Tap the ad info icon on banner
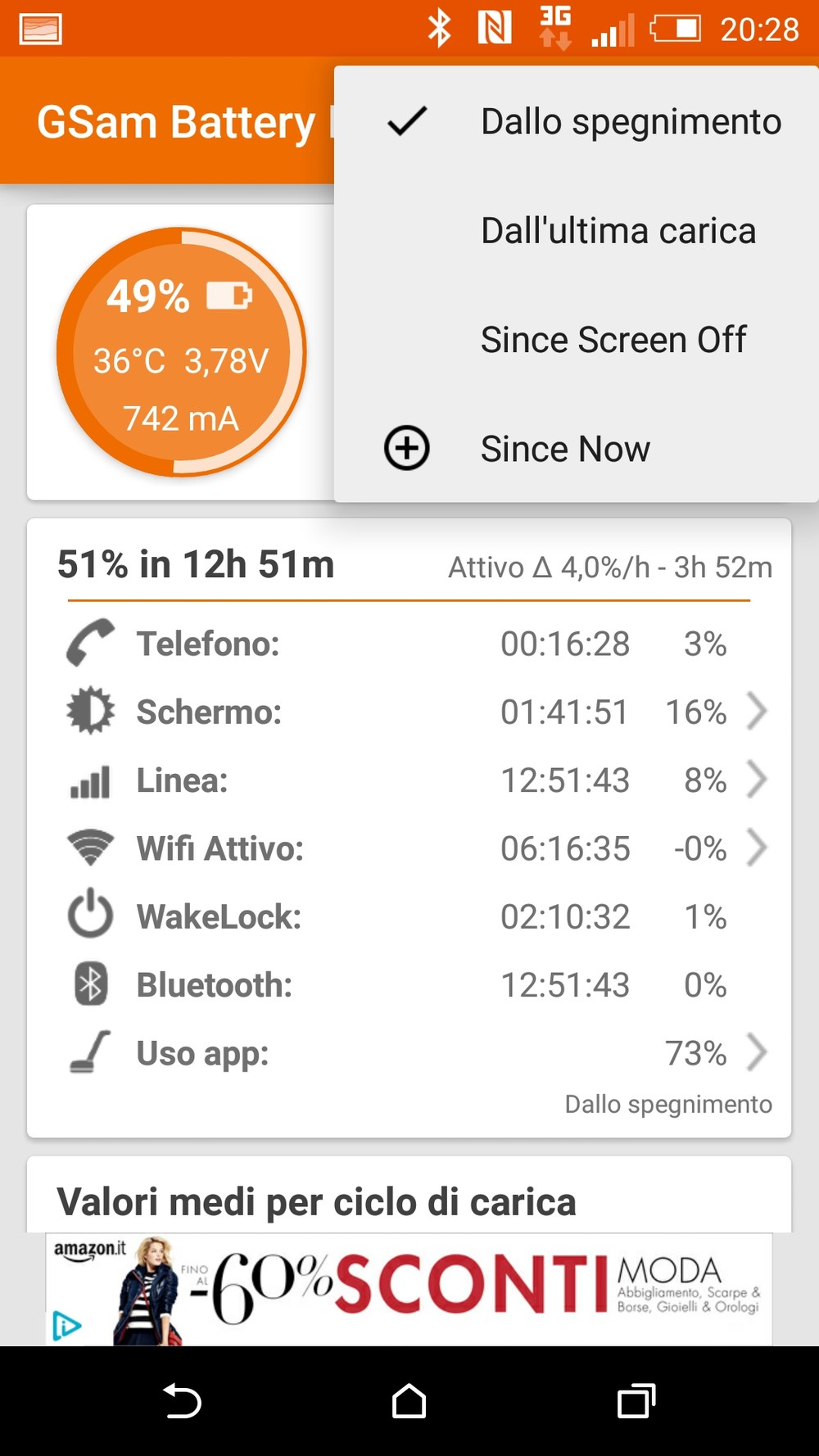Viewport: 819px width, 1456px height. (x=66, y=1325)
